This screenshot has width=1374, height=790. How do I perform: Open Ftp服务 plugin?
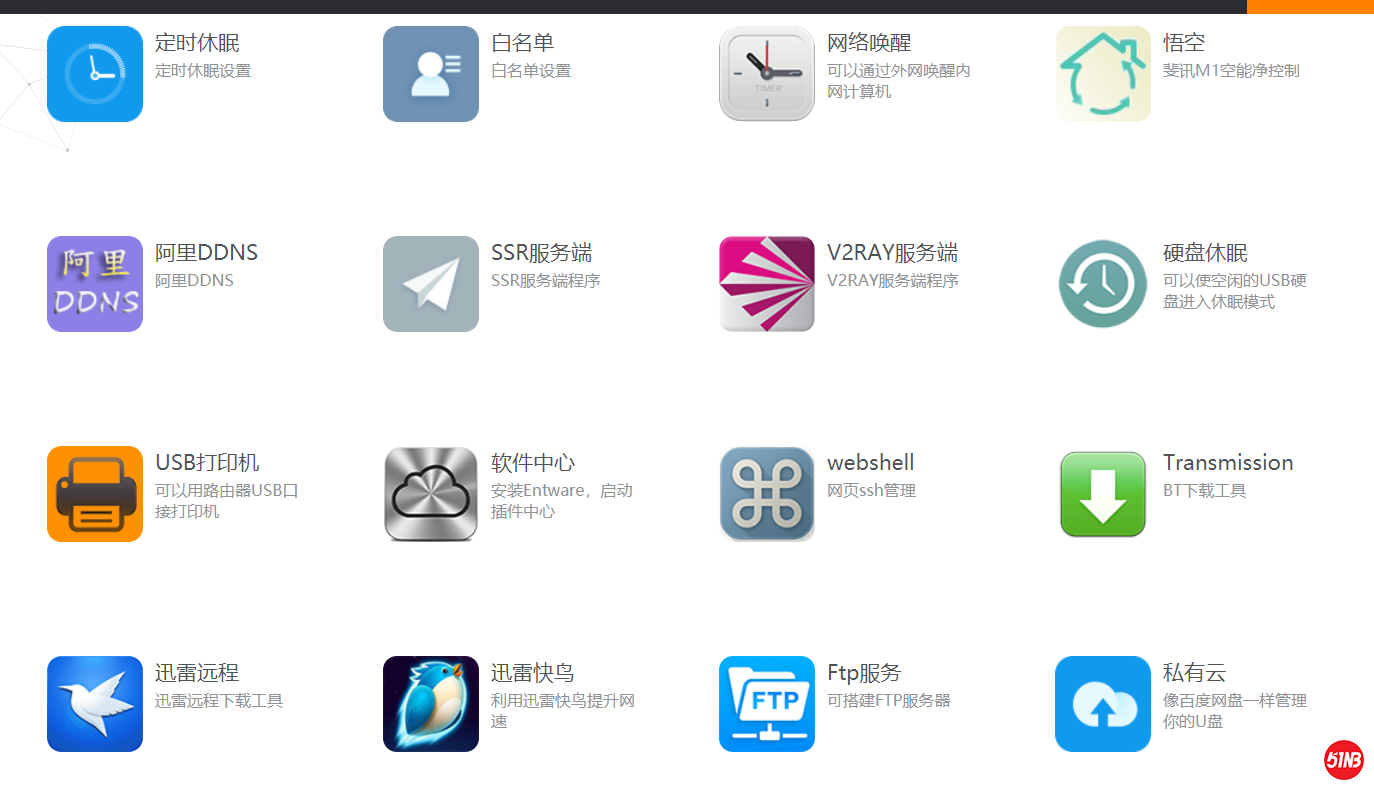tap(767, 704)
